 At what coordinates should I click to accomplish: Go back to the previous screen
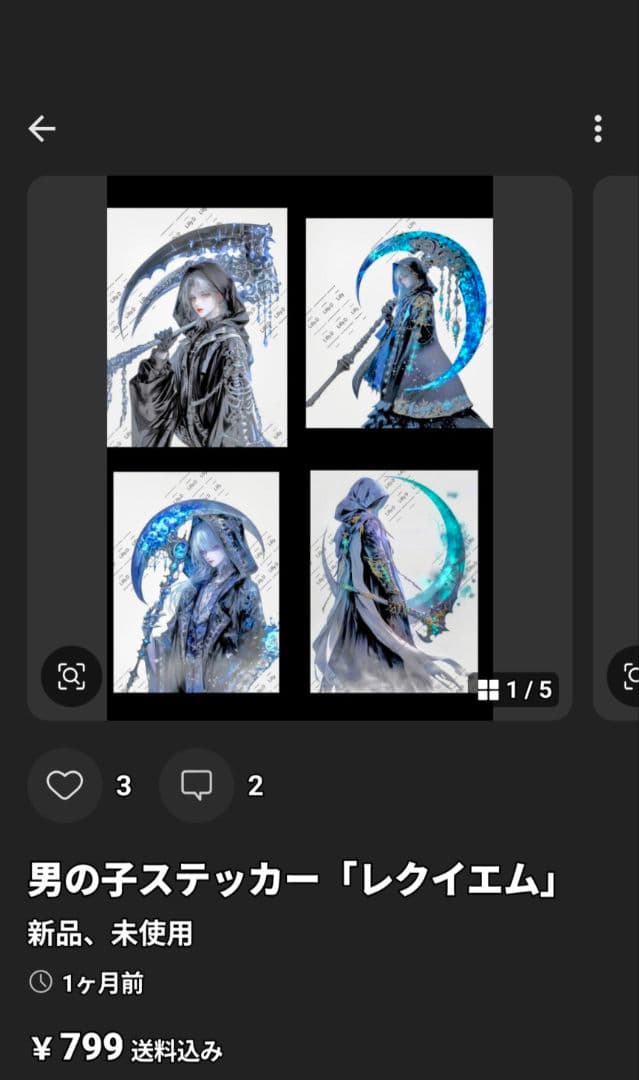pos(42,128)
